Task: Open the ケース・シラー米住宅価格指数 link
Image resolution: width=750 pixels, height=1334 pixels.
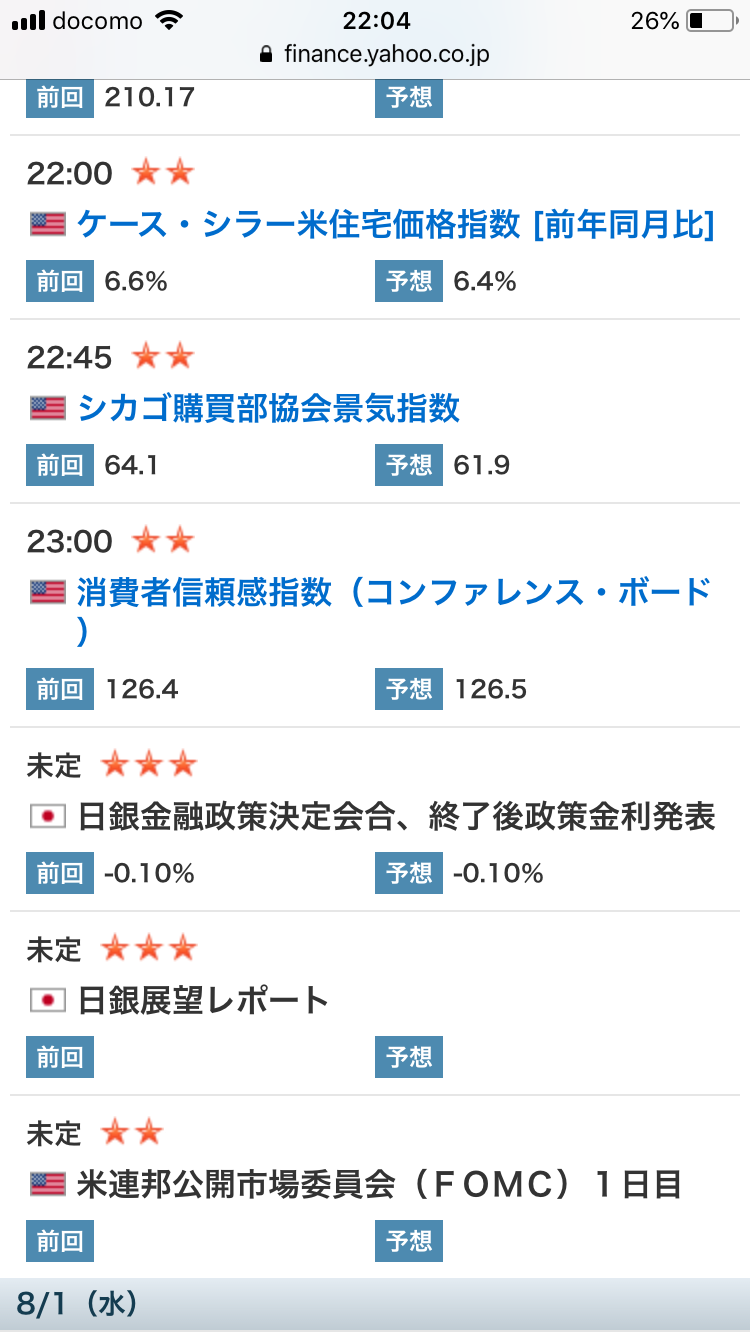Action: pos(396,225)
